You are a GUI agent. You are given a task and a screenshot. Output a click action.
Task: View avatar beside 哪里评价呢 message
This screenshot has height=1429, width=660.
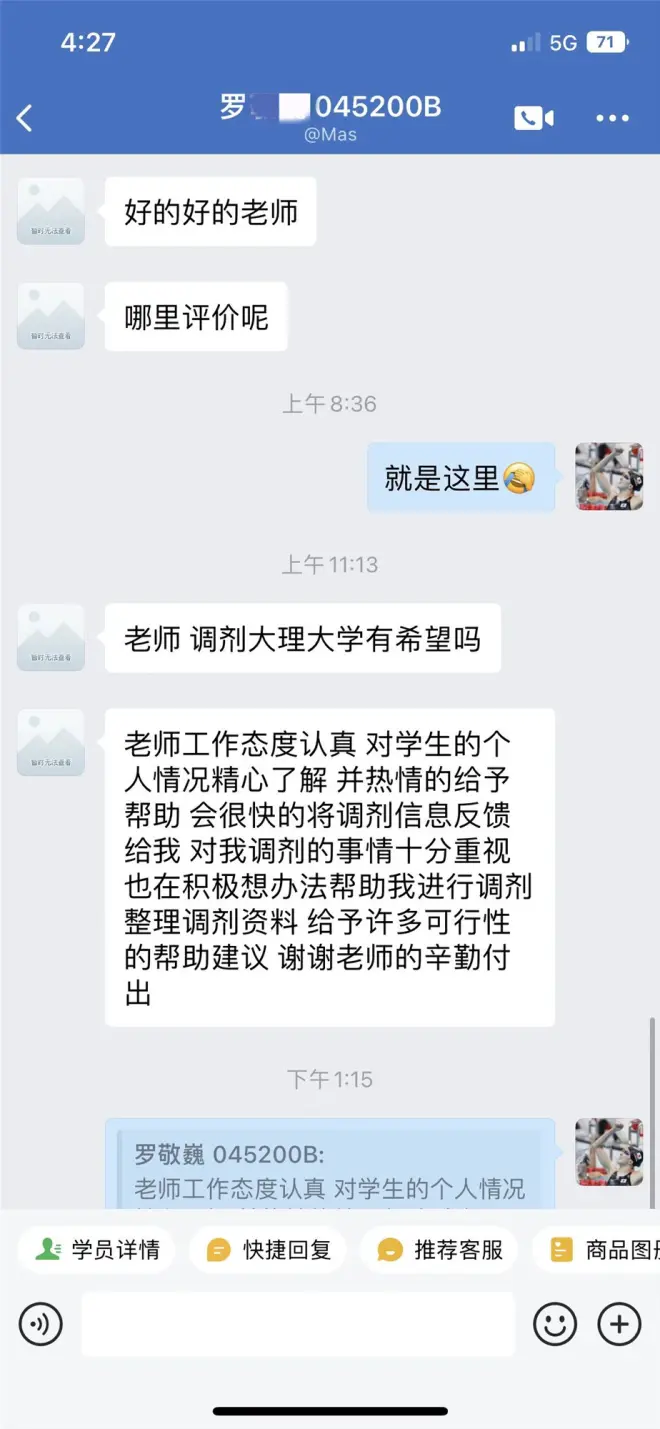pyautogui.click(x=51, y=316)
